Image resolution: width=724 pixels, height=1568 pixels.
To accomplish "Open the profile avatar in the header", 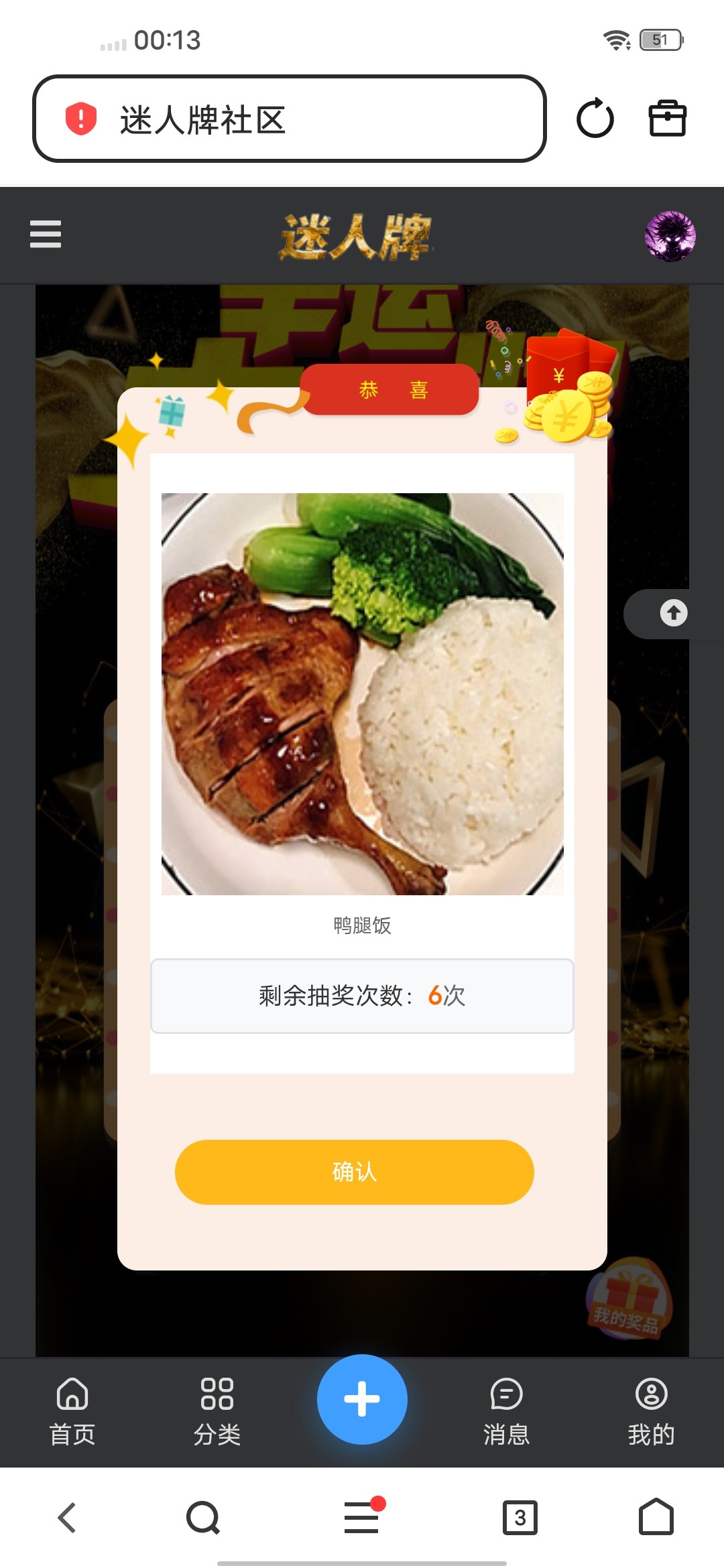I will [x=670, y=236].
